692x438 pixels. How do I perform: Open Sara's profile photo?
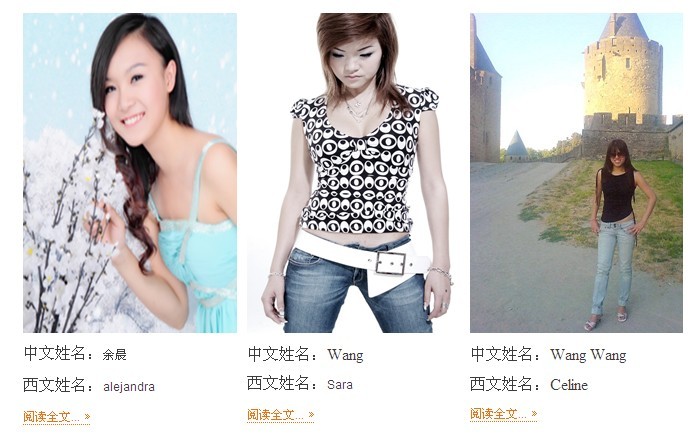(353, 172)
